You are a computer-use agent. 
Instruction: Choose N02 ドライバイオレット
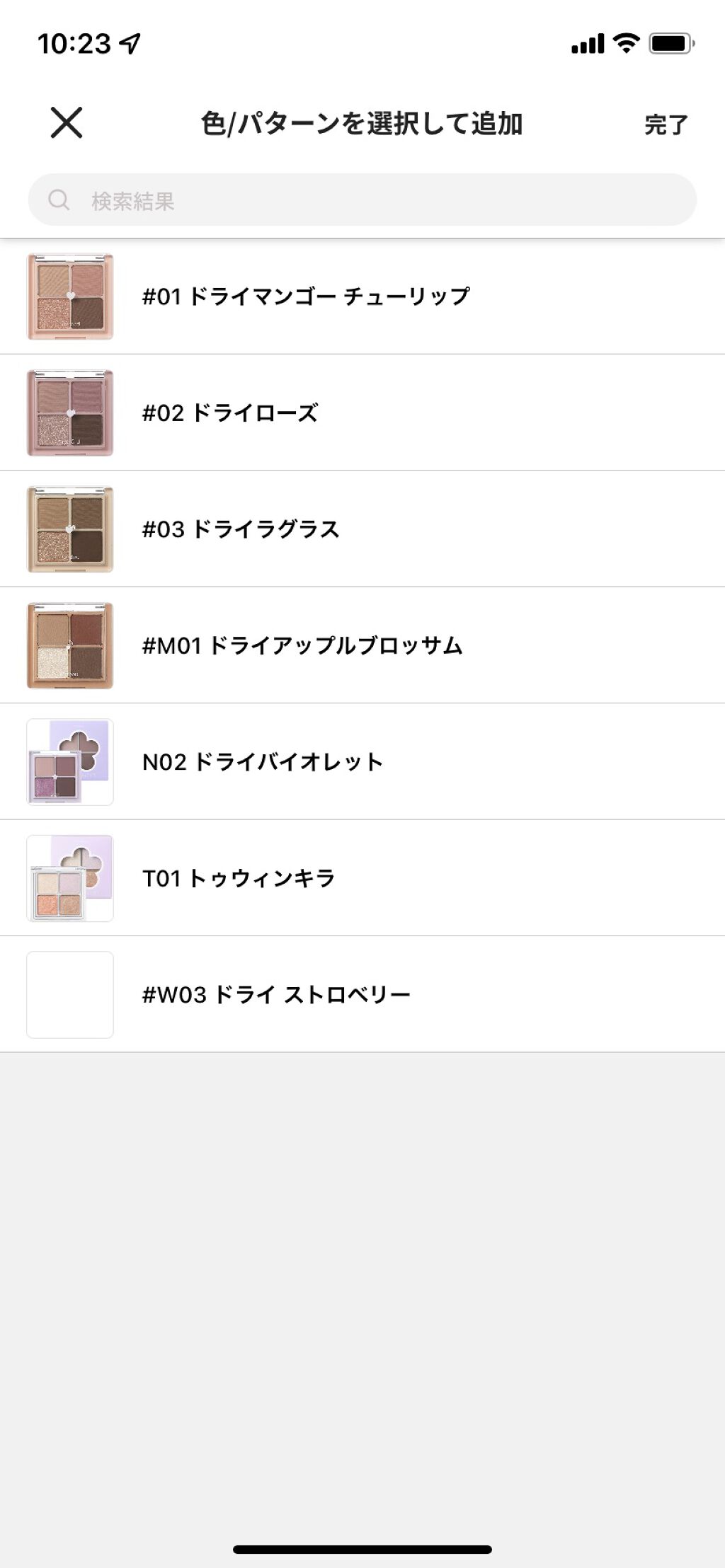pyautogui.click(x=262, y=762)
